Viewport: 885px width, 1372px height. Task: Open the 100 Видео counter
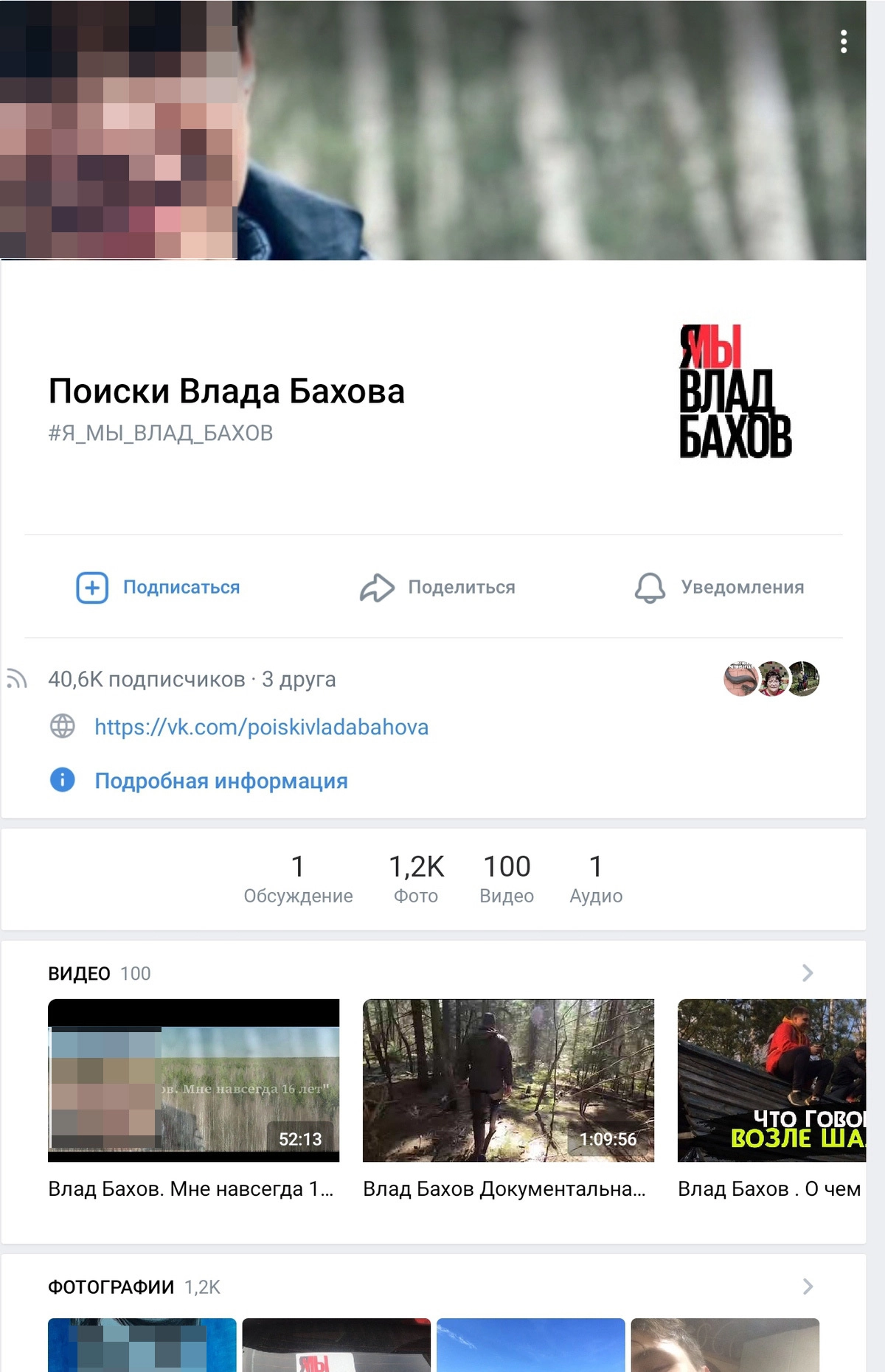click(x=507, y=878)
